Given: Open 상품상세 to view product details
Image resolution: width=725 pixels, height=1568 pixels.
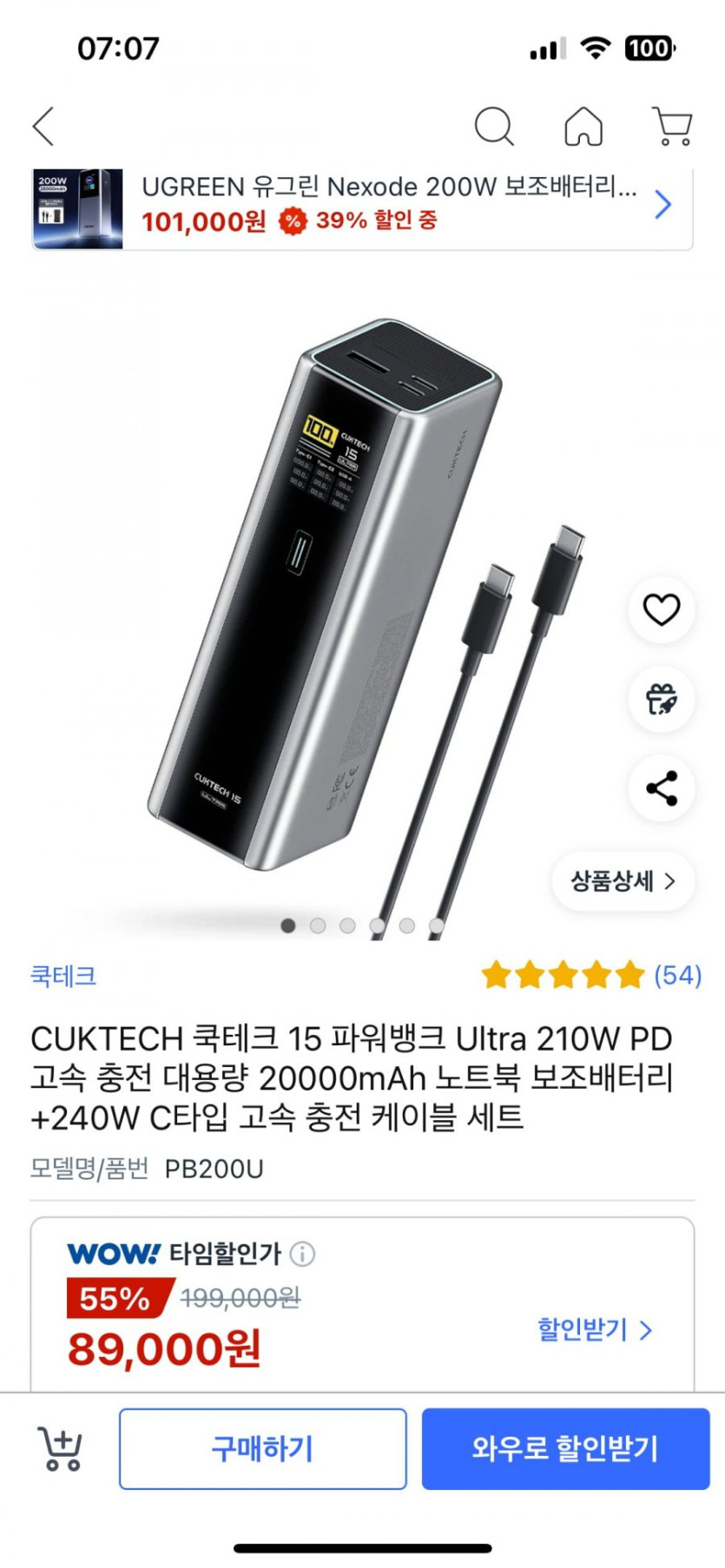Looking at the screenshot, I should (x=622, y=881).
